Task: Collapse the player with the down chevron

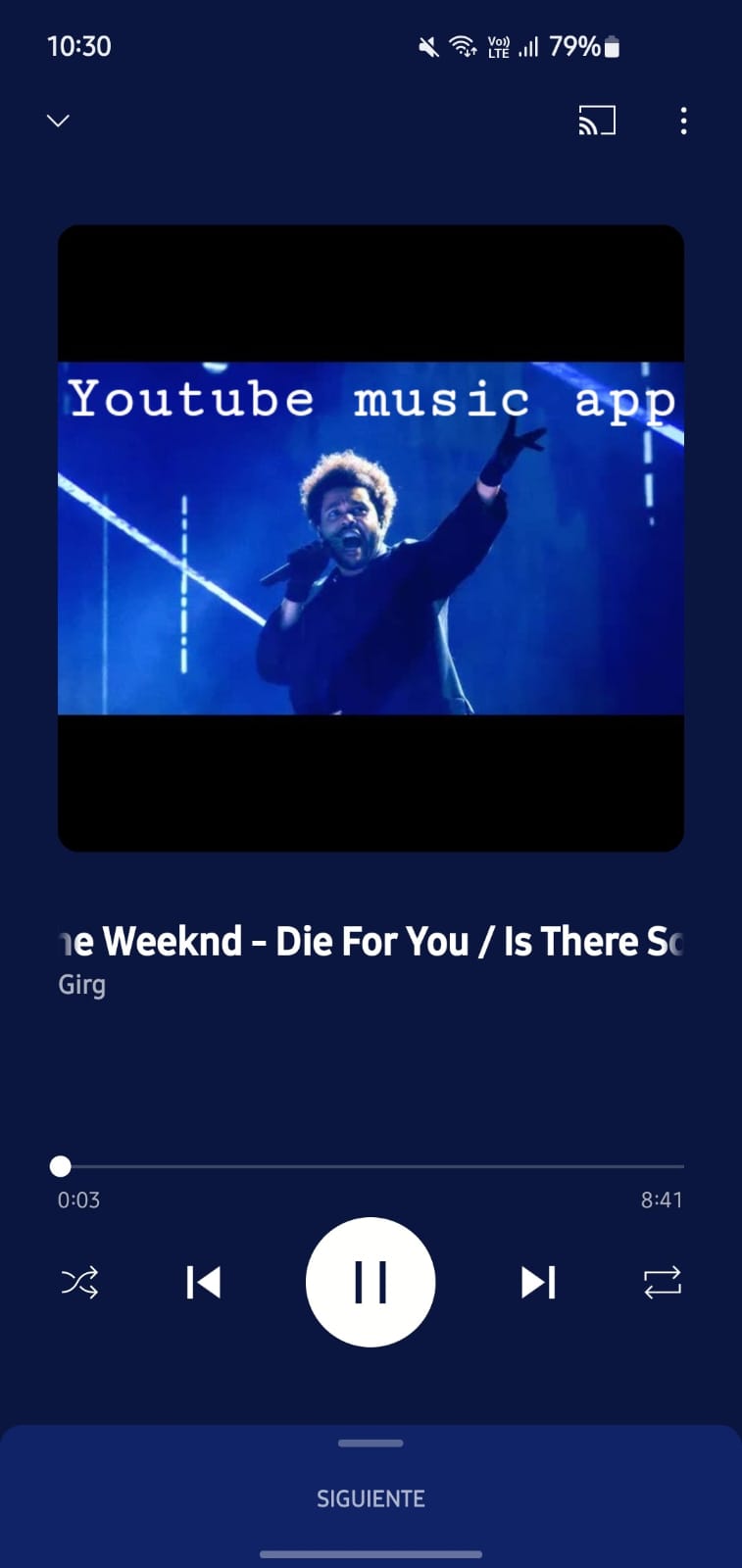Action: coord(58,121)
